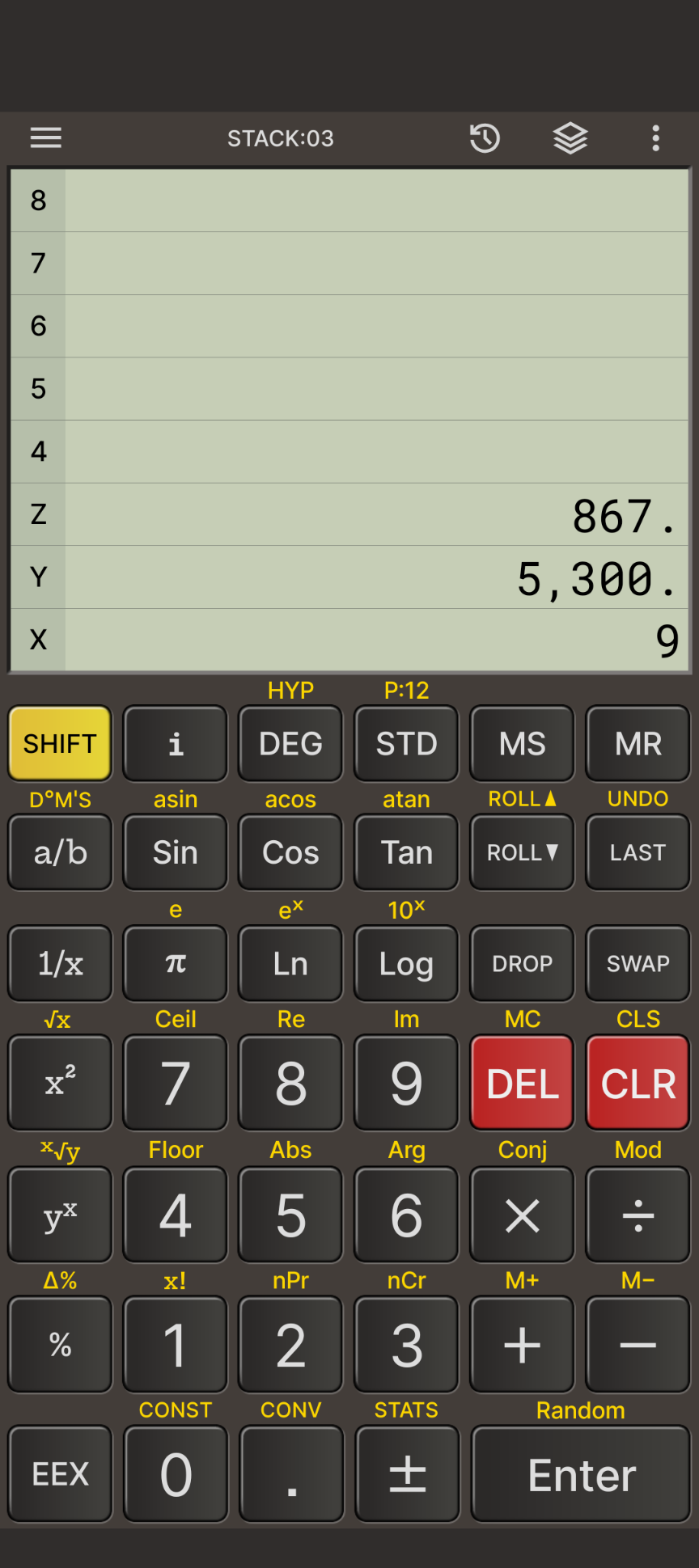Viewport: 699px width, 1568px height.
Task: Square the value with x² key
Action: [x=60, y=1083]
